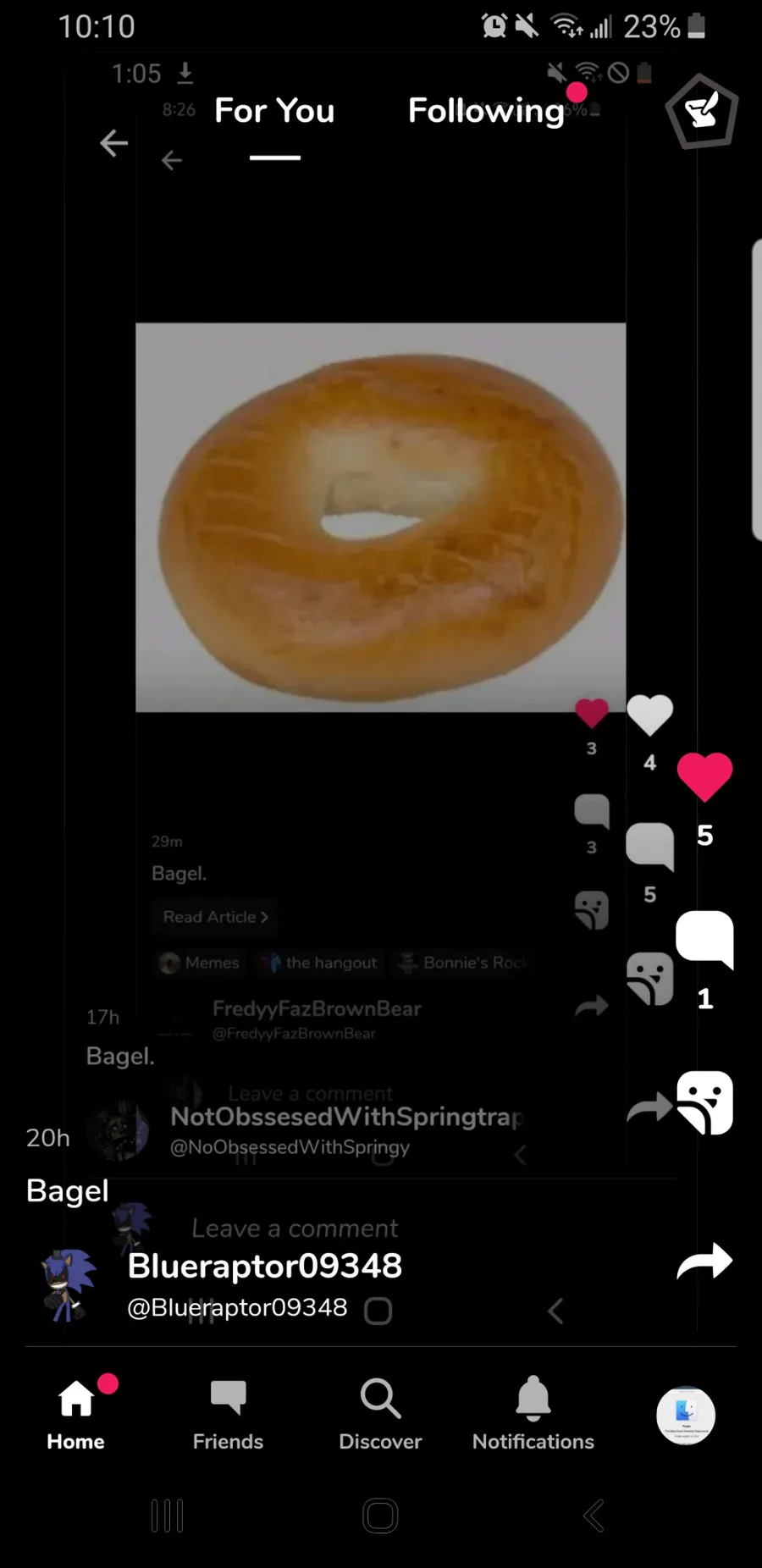Screen dimensions: 762x1568
Task: Switch to the For You tab
Action: 274,111
